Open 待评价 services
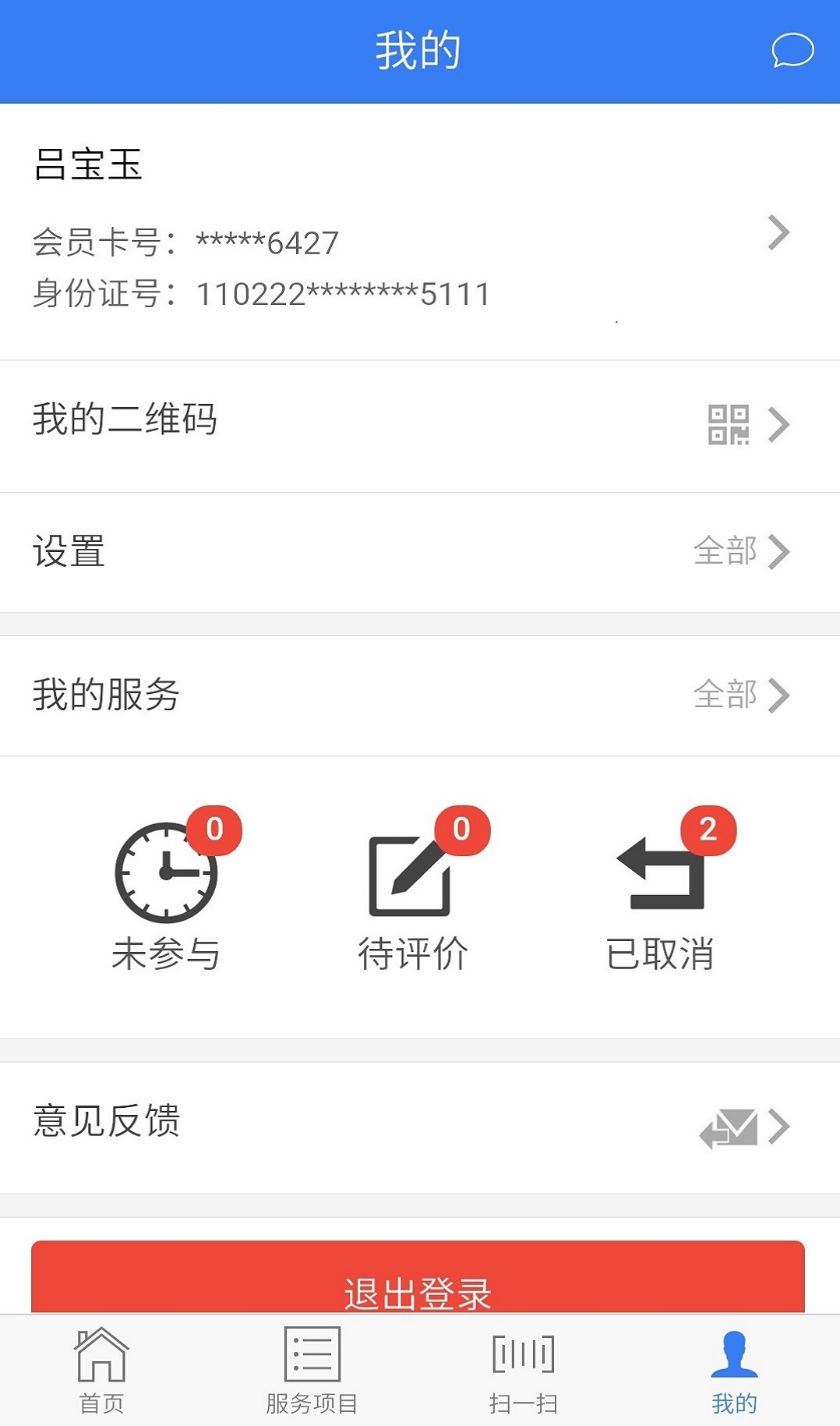Viewport: 840px width, 1426px height. 412,893
